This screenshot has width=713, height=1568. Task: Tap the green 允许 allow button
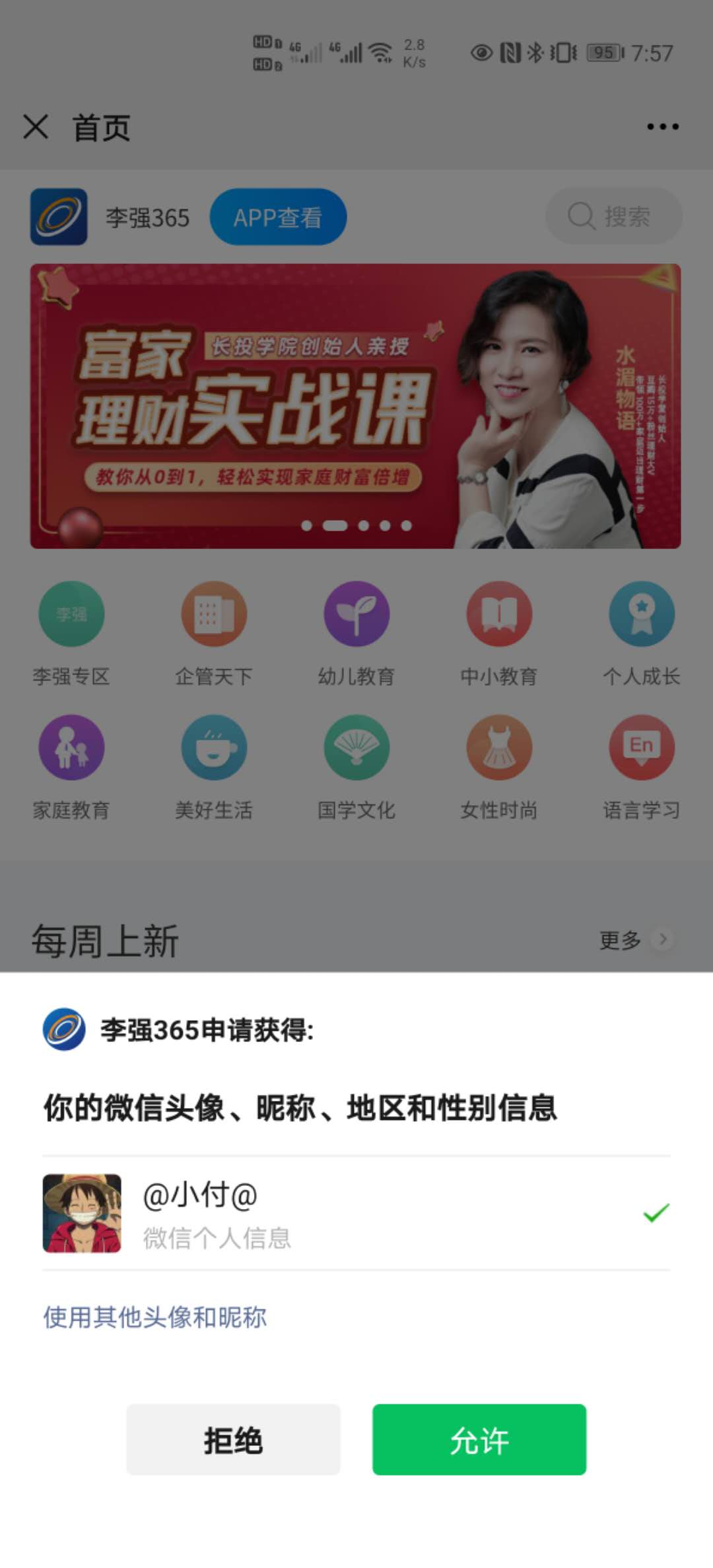[479, 1439]
